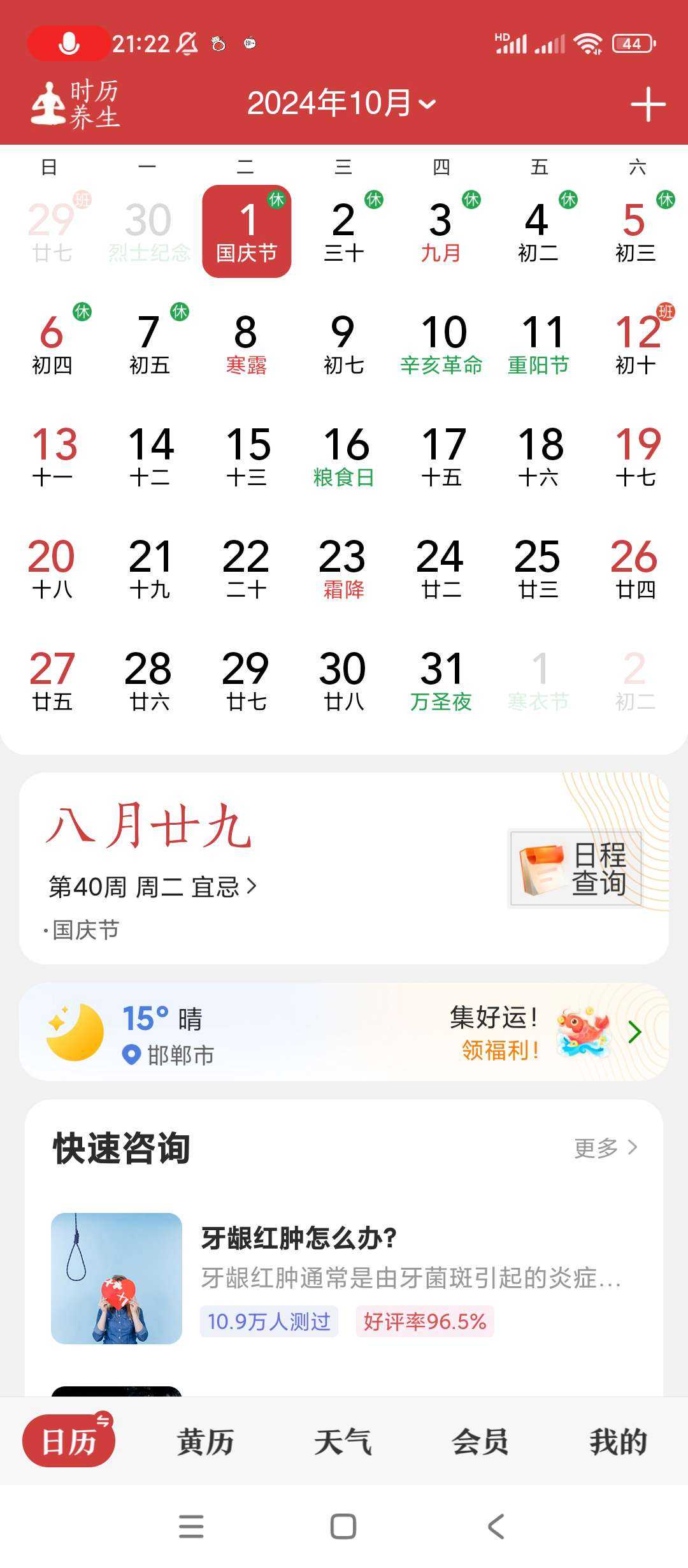This screenshot has width=688, height=1568.
Task: Open weather card for 邯郸市
Action: click(159, 1032)
